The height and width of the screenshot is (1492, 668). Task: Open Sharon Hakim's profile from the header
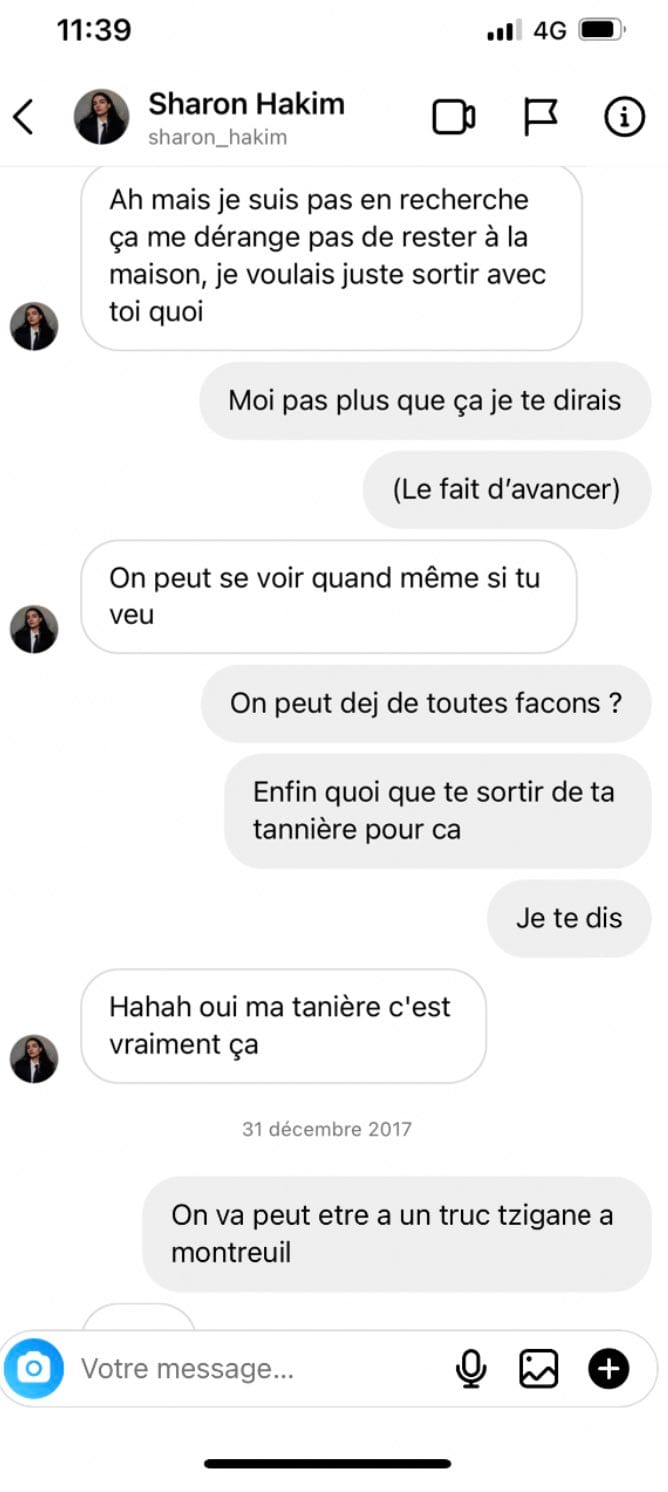[245, 117]
